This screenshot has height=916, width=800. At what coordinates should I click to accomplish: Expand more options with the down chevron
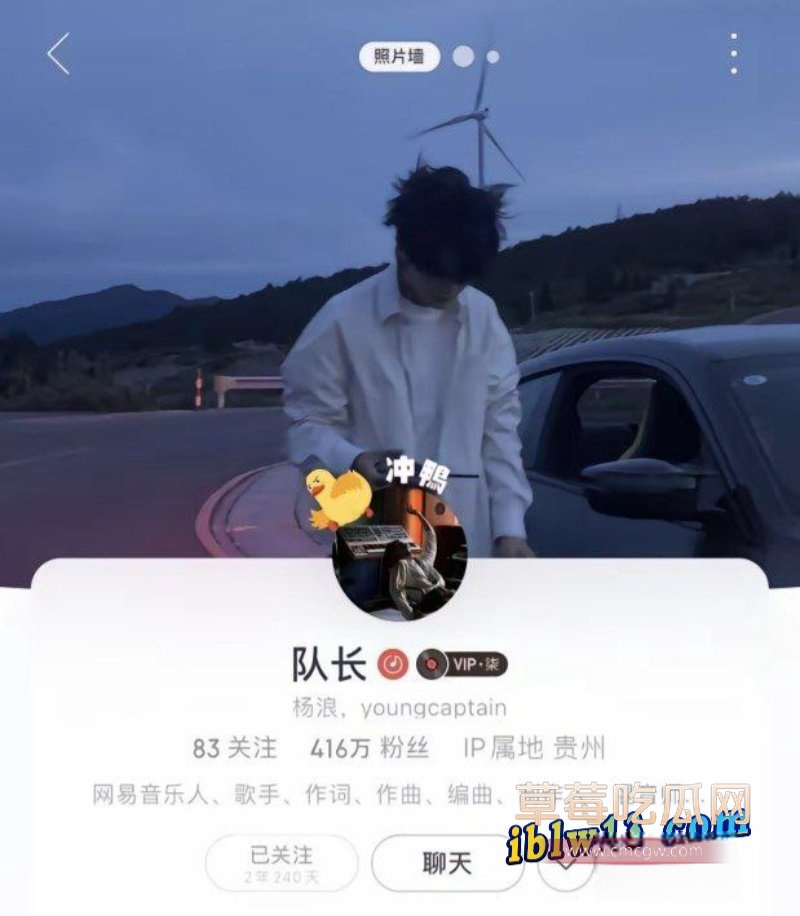pyautogui.click(x=566, y=864)
